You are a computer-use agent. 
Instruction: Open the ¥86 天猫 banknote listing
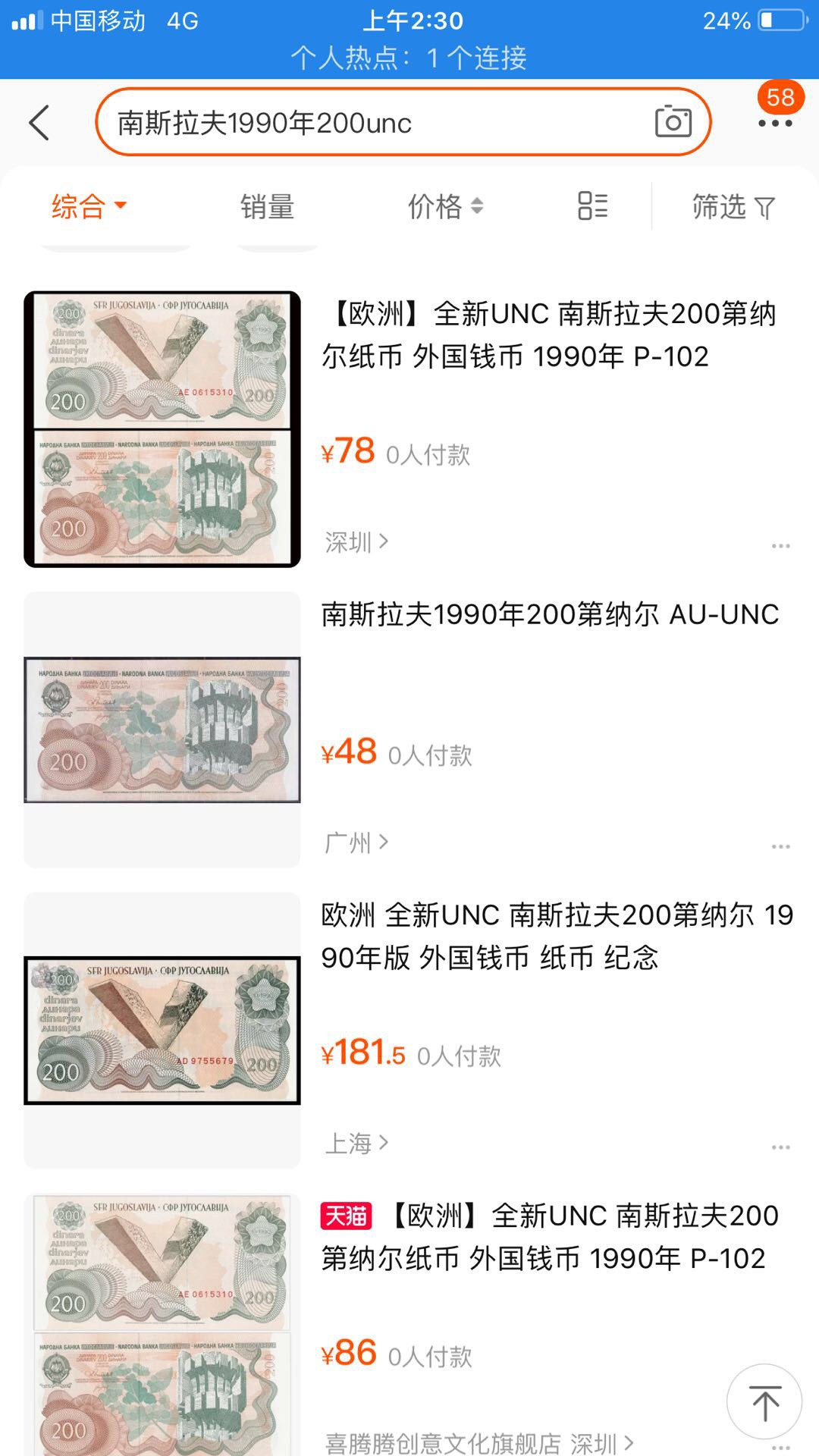coord(549,1238)
